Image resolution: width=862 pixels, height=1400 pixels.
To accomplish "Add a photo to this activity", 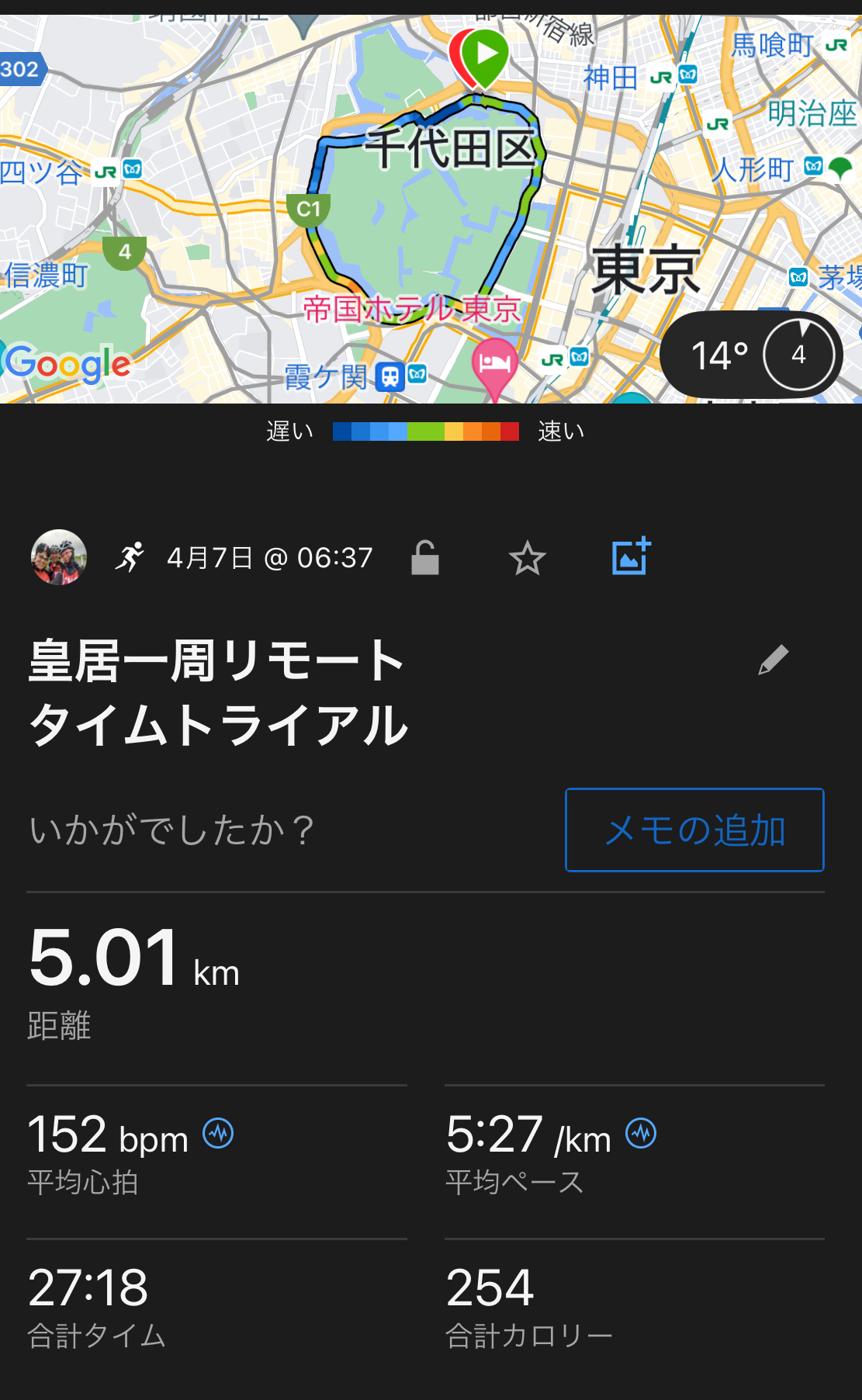I will pos(631,556).
